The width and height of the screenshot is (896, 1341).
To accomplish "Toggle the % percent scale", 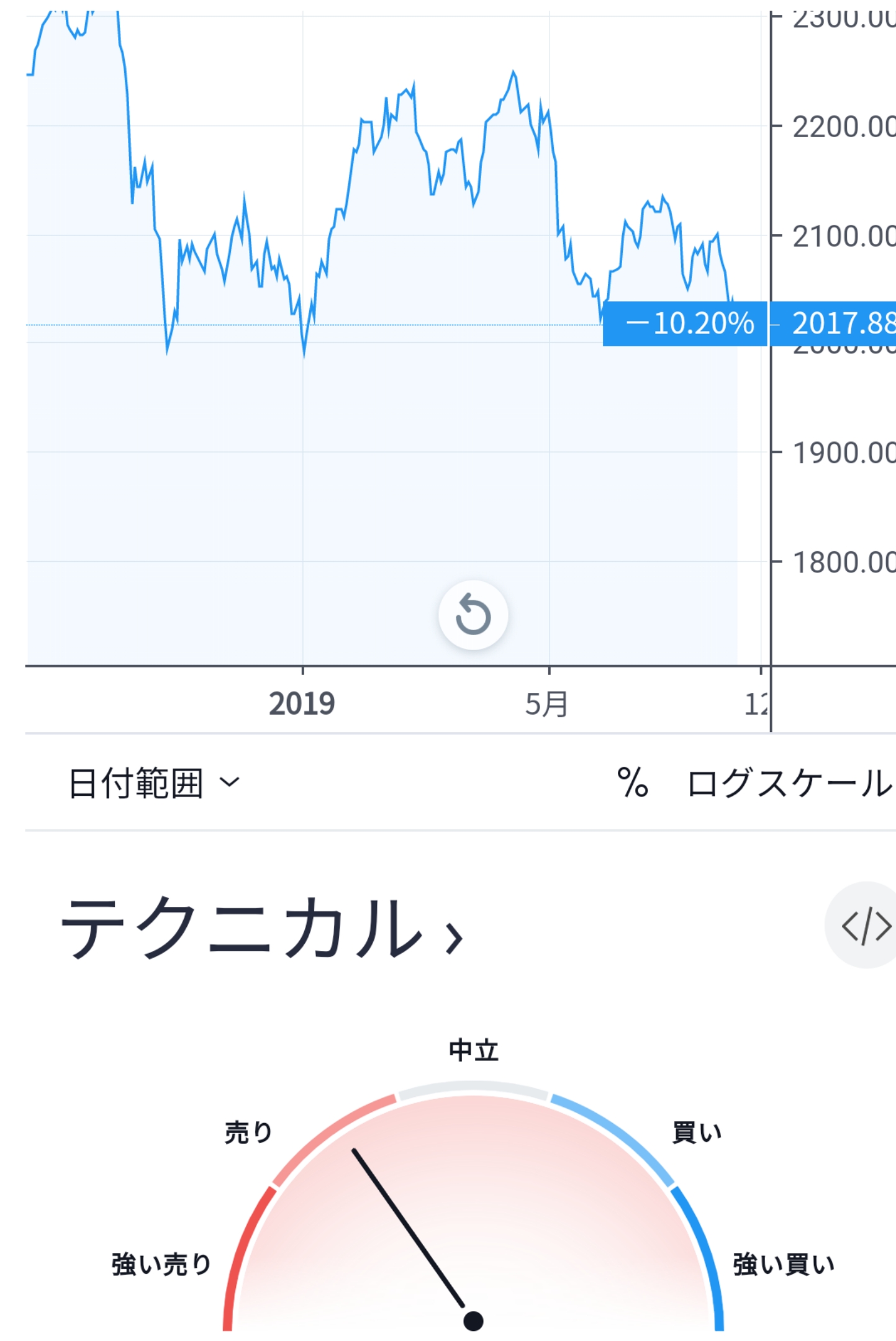I will click(632, 783).
